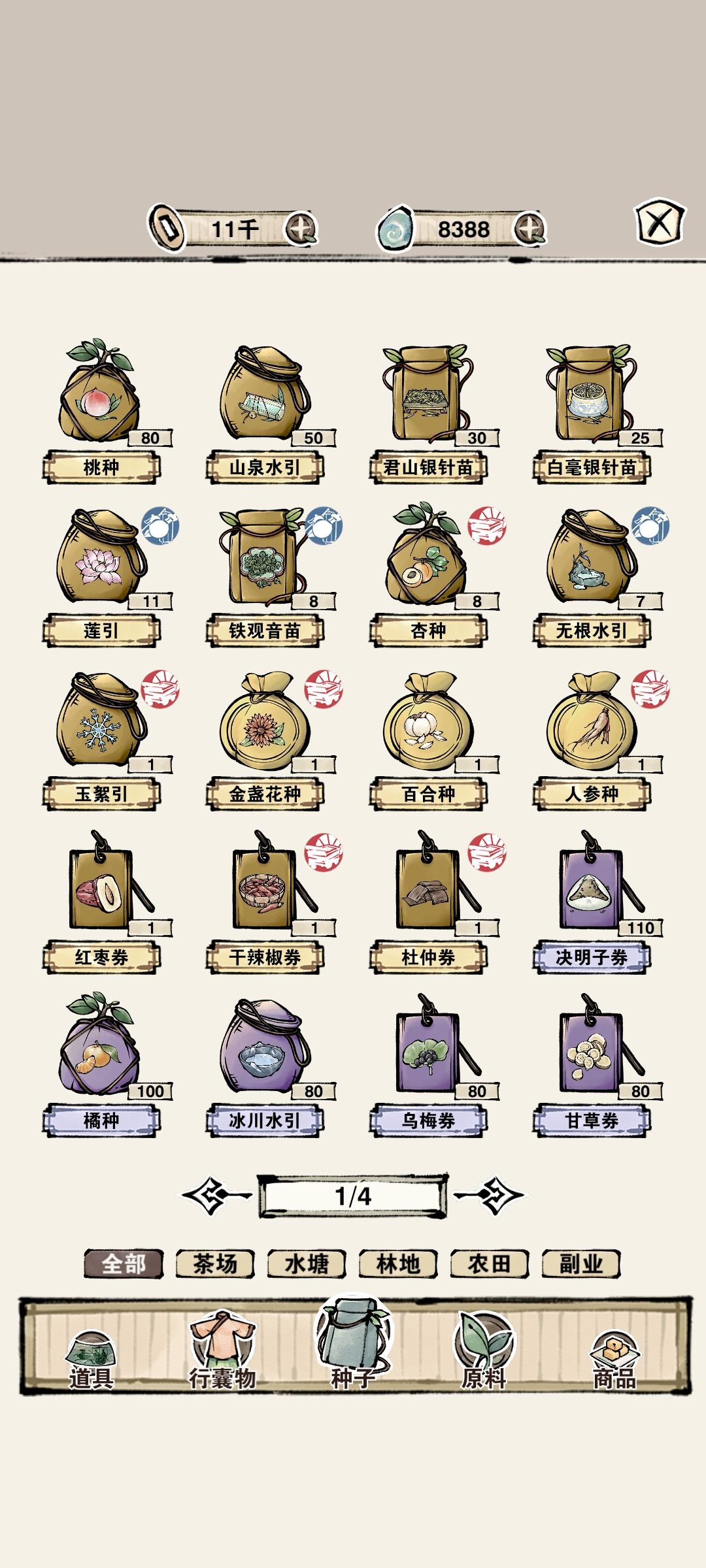Close the inventory with the X button

point(660,223)
